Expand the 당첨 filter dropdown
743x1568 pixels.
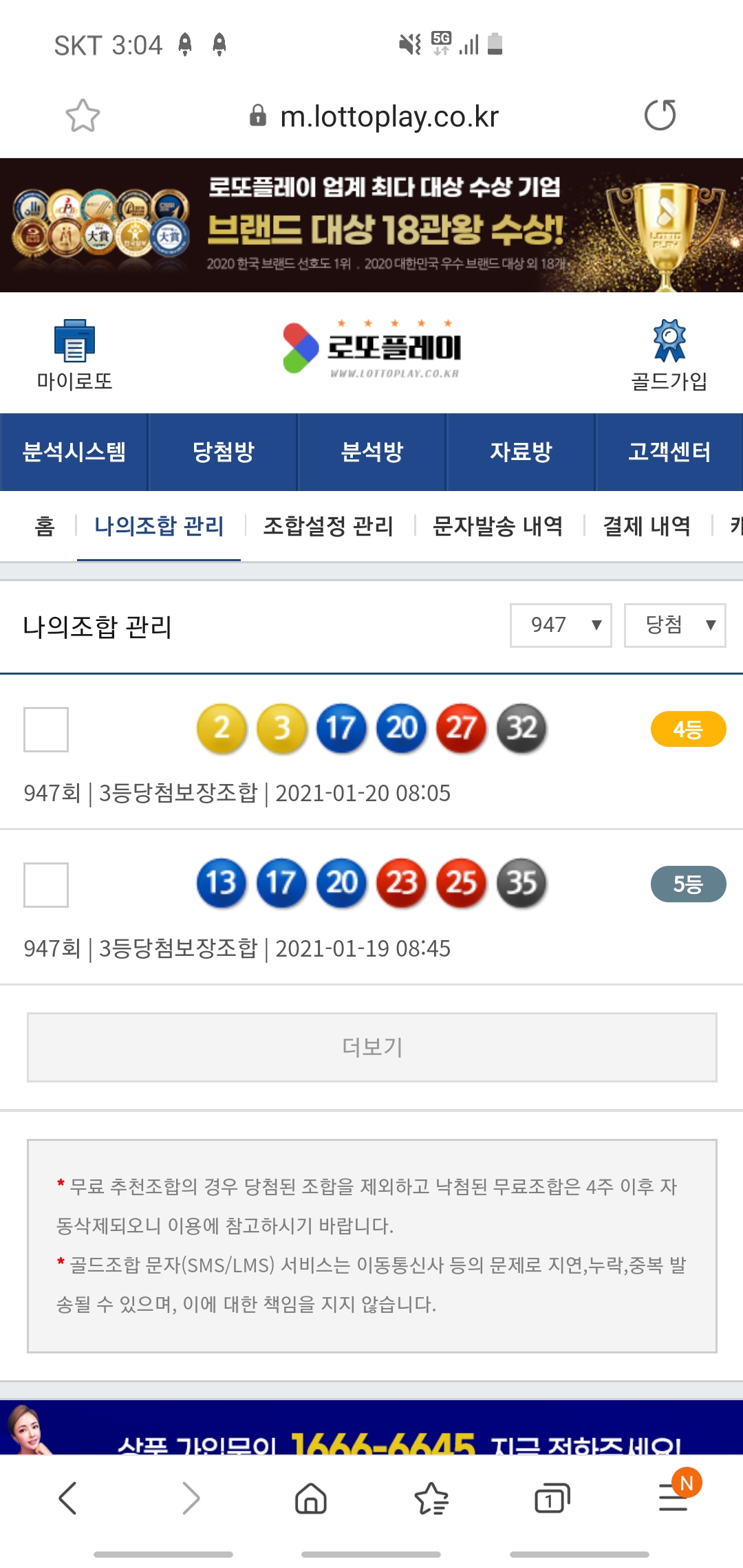(x=674, y=625)
